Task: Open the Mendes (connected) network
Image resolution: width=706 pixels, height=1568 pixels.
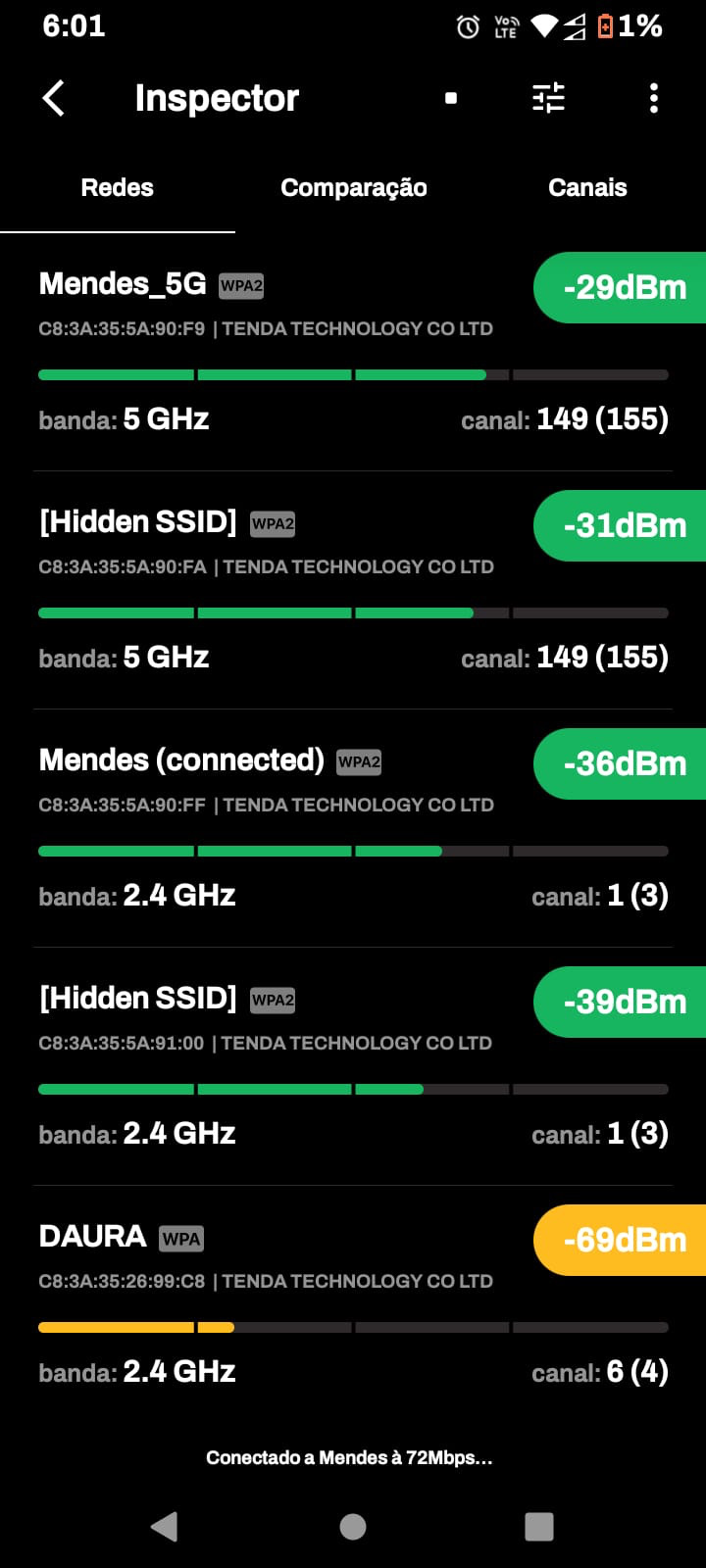Action: point(294,829)
